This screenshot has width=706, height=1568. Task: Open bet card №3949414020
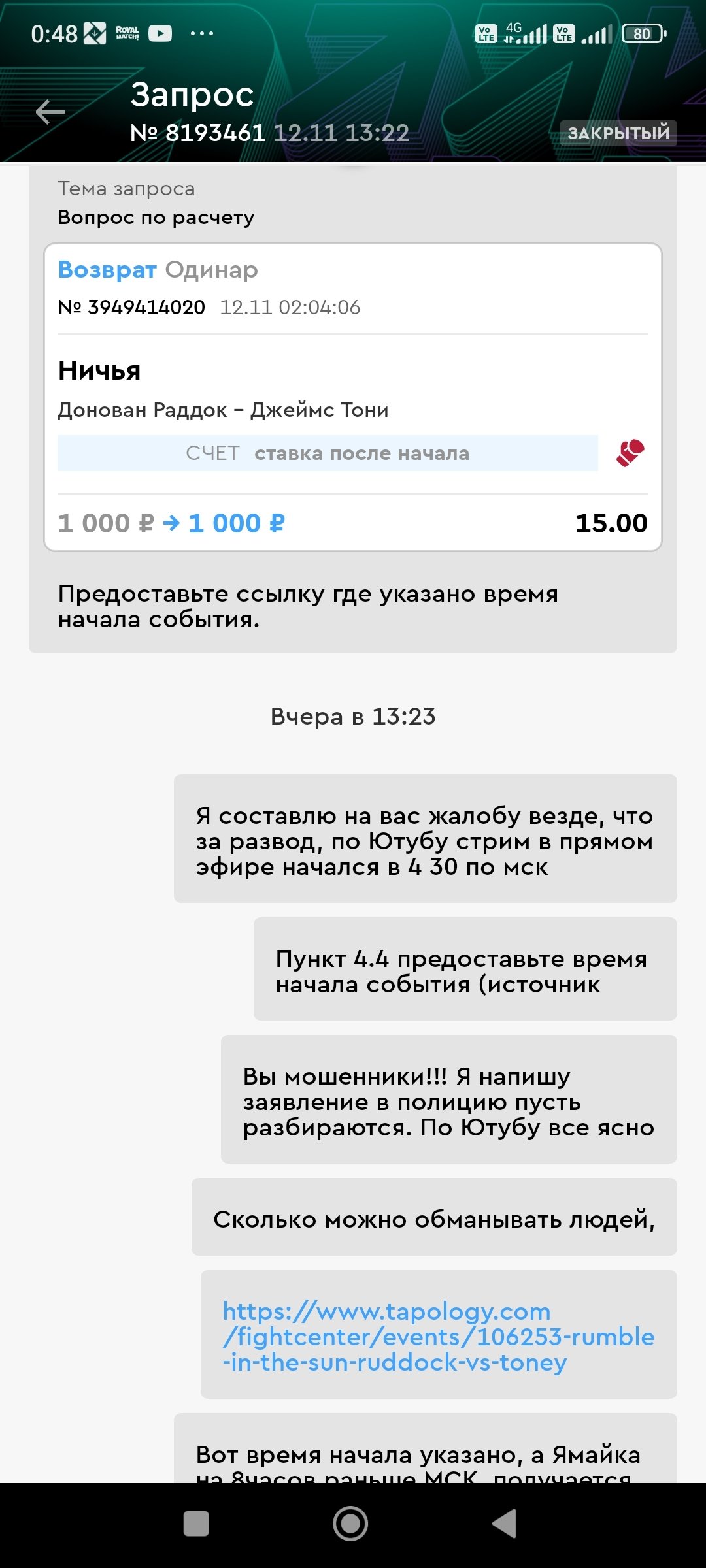tap(352, 397)
